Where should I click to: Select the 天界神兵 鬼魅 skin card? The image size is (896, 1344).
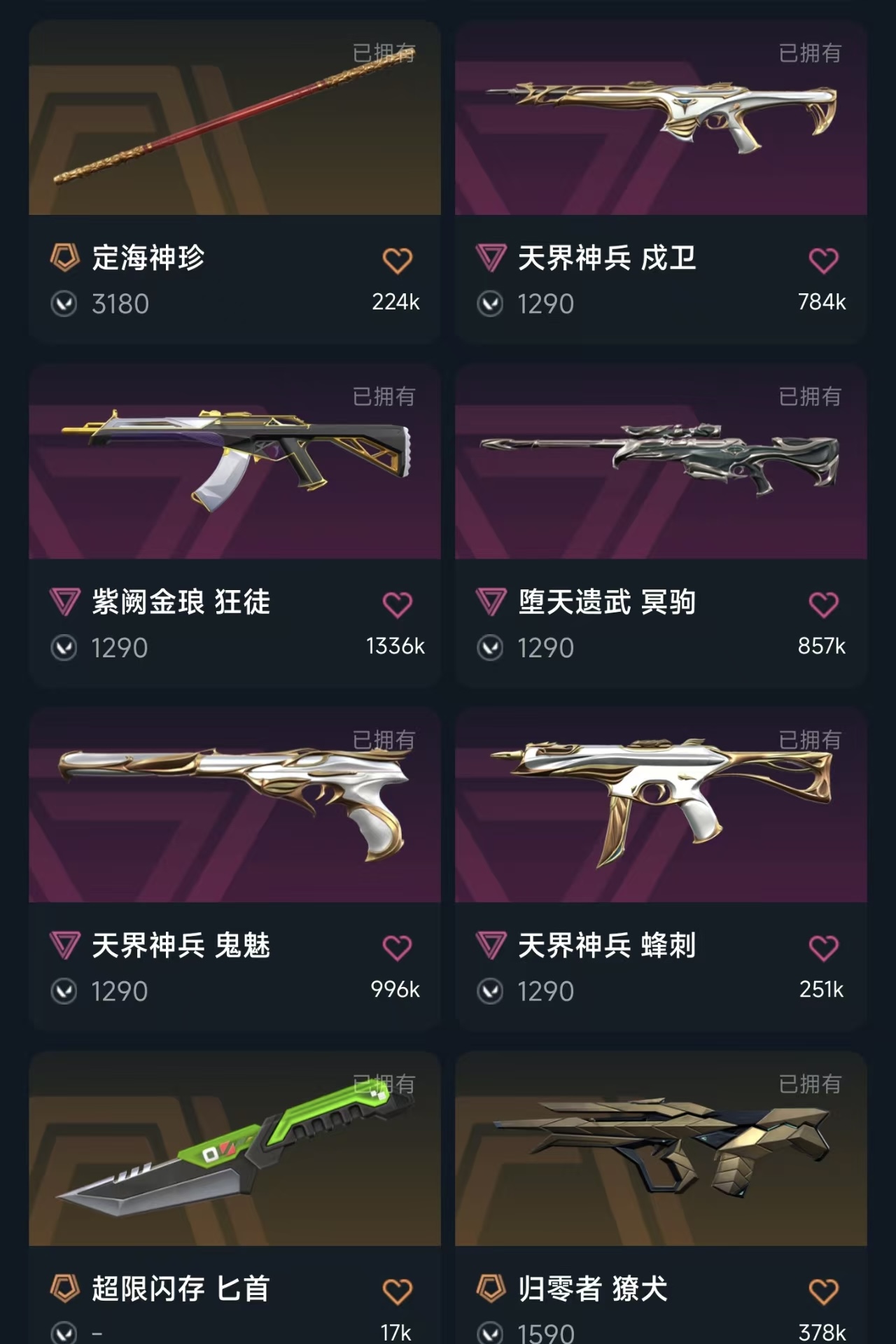pos(234,869)
